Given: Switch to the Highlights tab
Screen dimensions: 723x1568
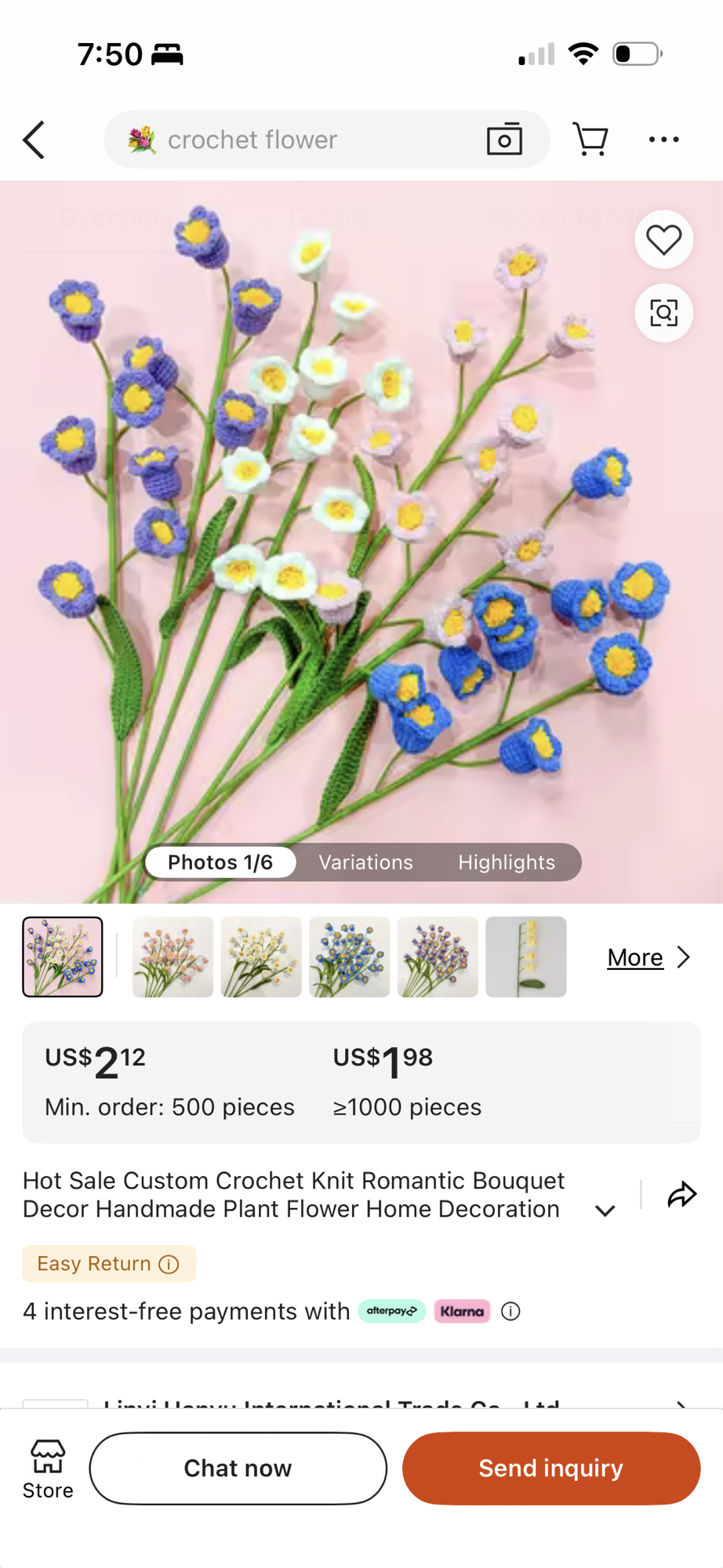Looking at the screenshot, I should coord(507,862).
